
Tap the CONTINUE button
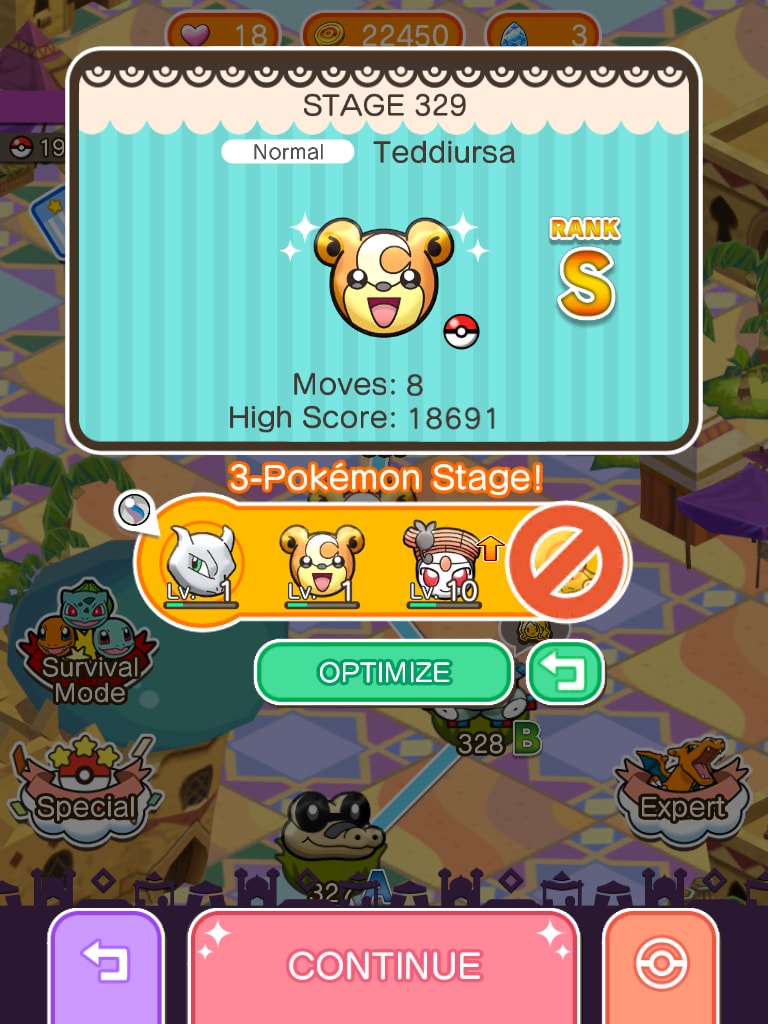point(384,965)
